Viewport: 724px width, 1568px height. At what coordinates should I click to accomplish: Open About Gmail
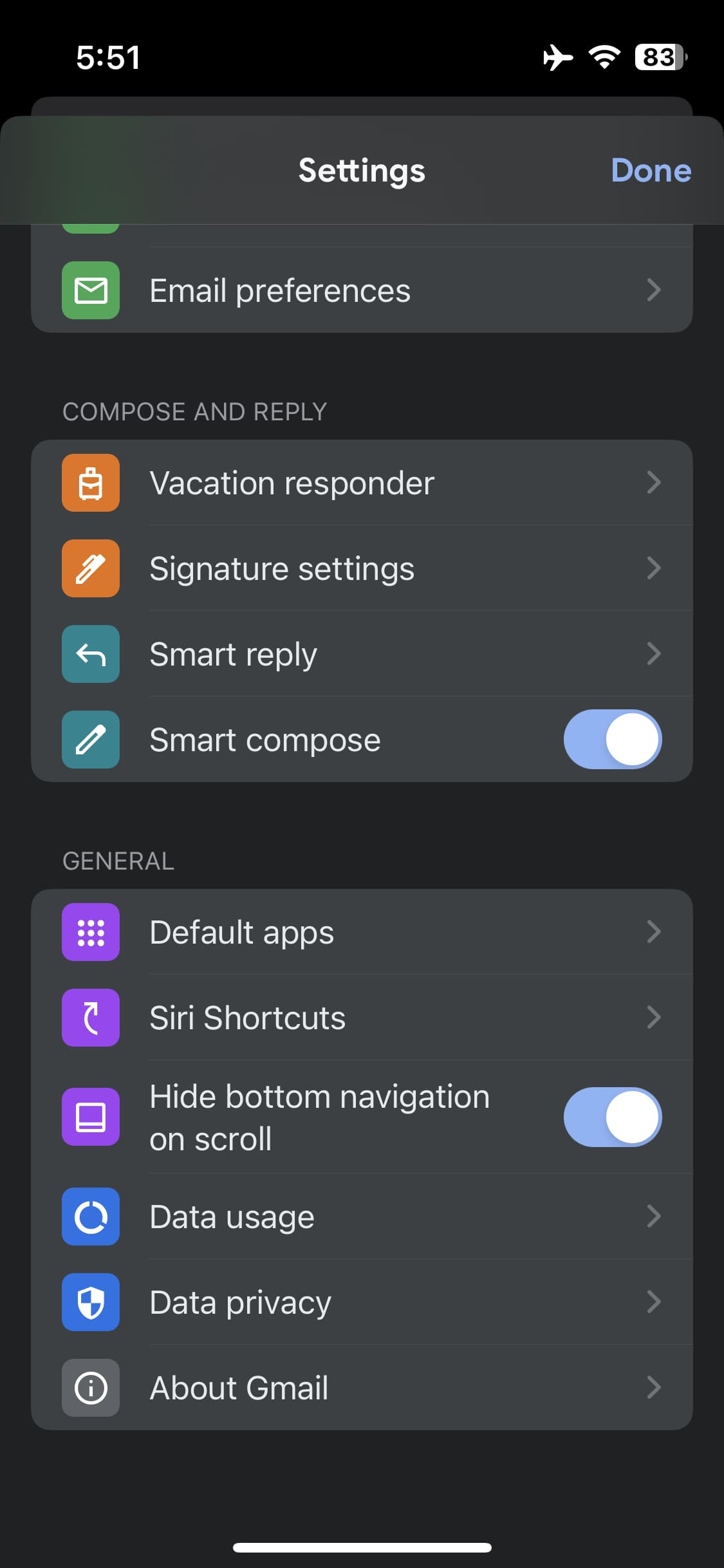pyautogui.click(x=360, y=1388)
